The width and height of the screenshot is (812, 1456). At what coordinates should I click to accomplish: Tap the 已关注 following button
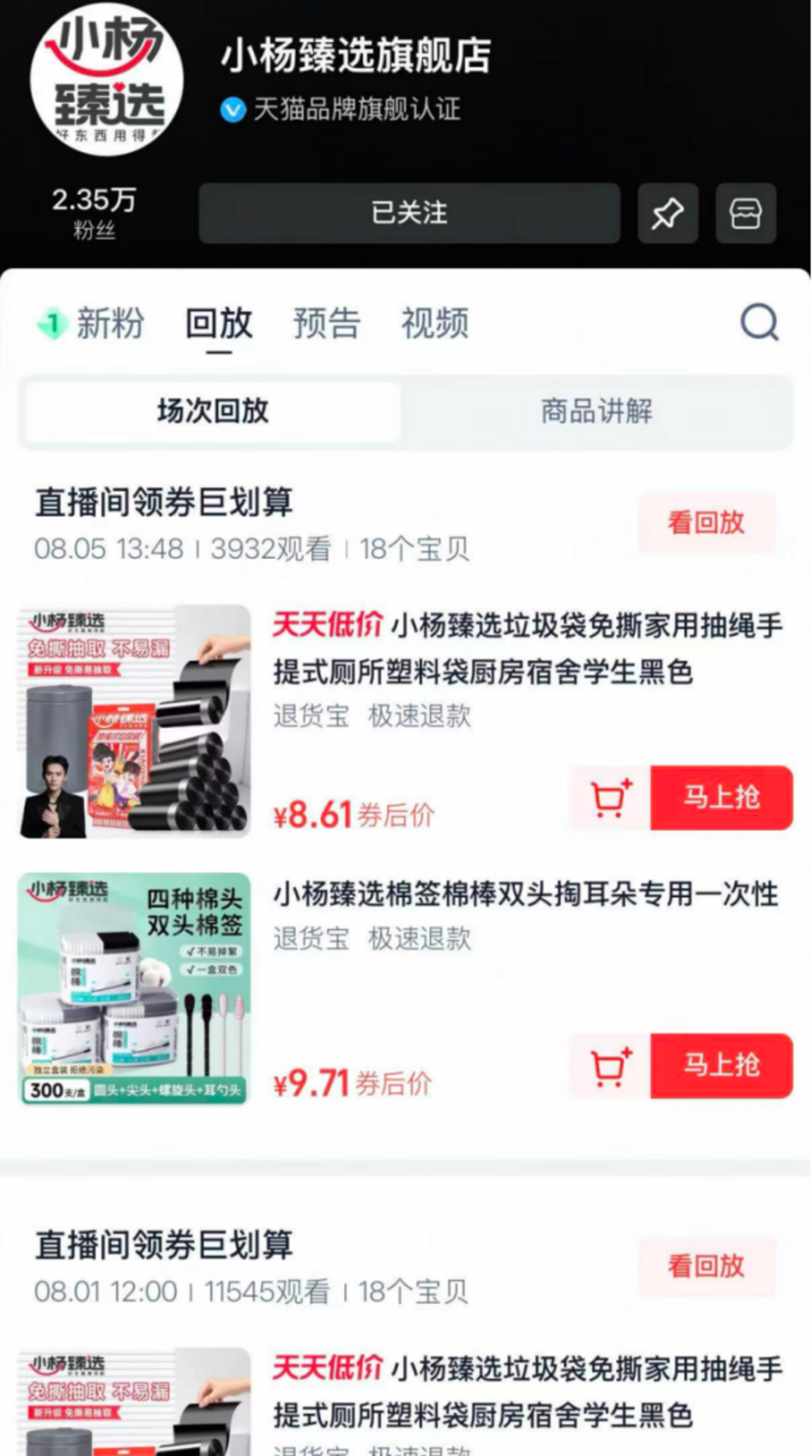click(x=409, y=213)
